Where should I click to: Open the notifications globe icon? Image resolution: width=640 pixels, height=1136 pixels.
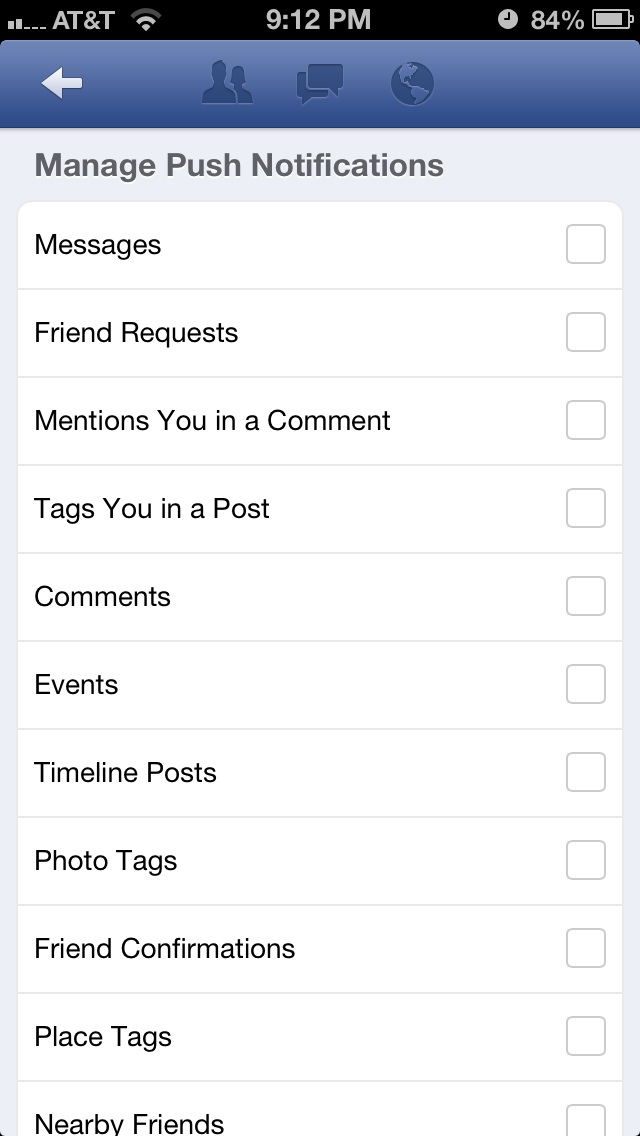pyautogui.click(x=412, y=84)
